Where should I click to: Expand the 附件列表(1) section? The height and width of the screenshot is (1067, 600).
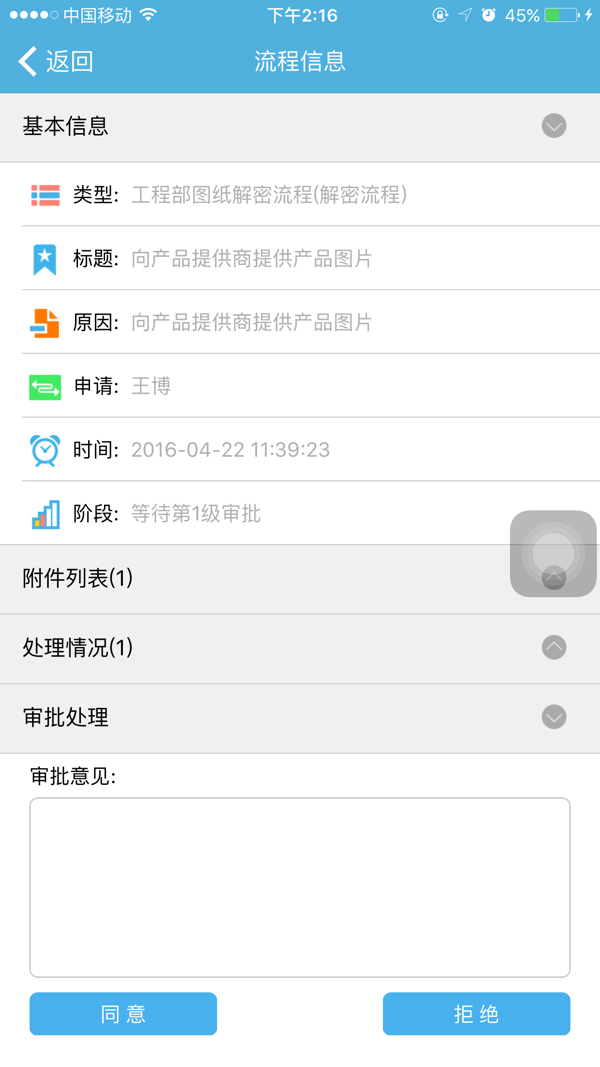(299, 580)
